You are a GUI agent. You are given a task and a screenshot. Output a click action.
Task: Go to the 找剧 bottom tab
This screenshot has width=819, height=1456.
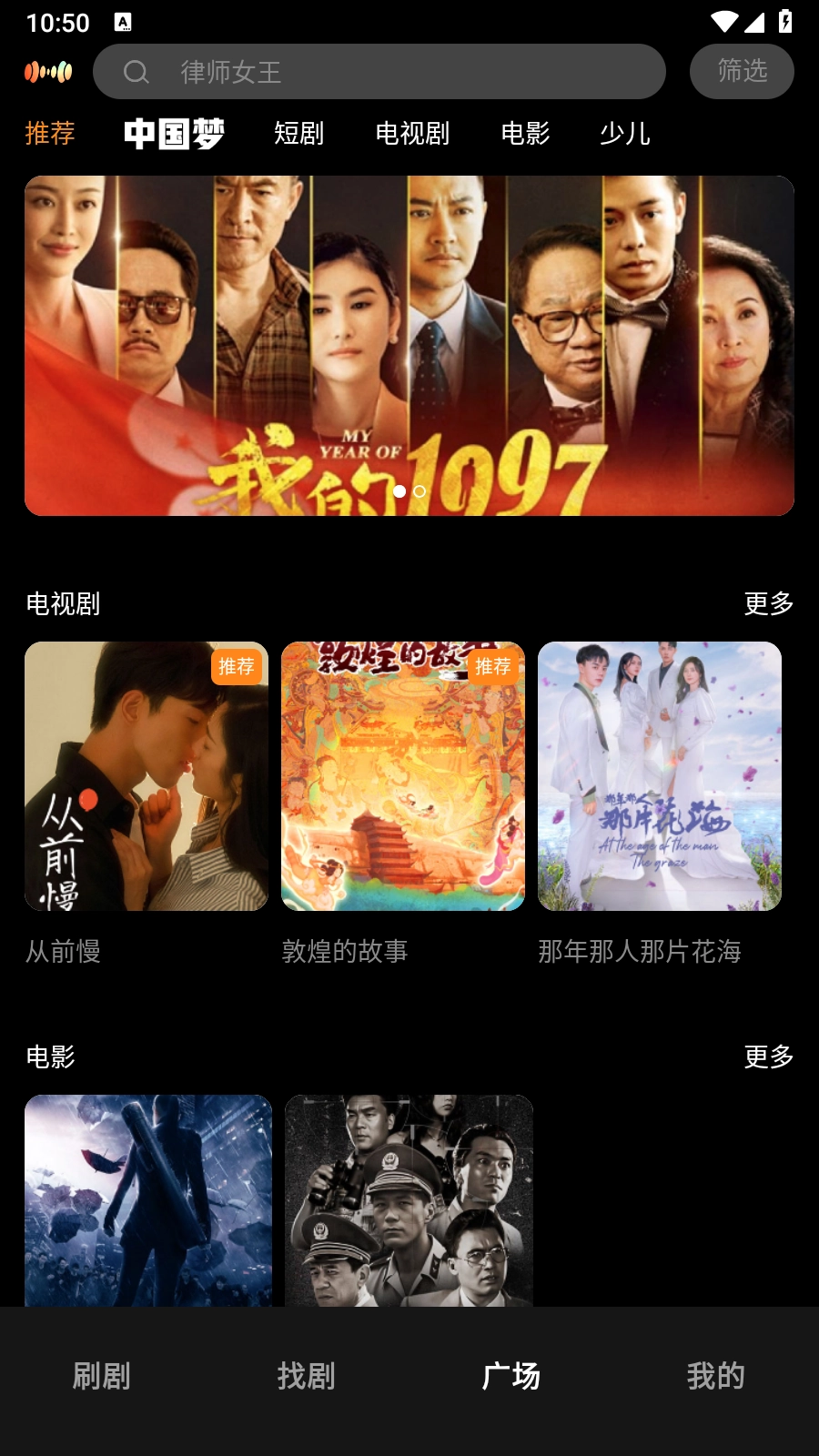pos(307,1376)
